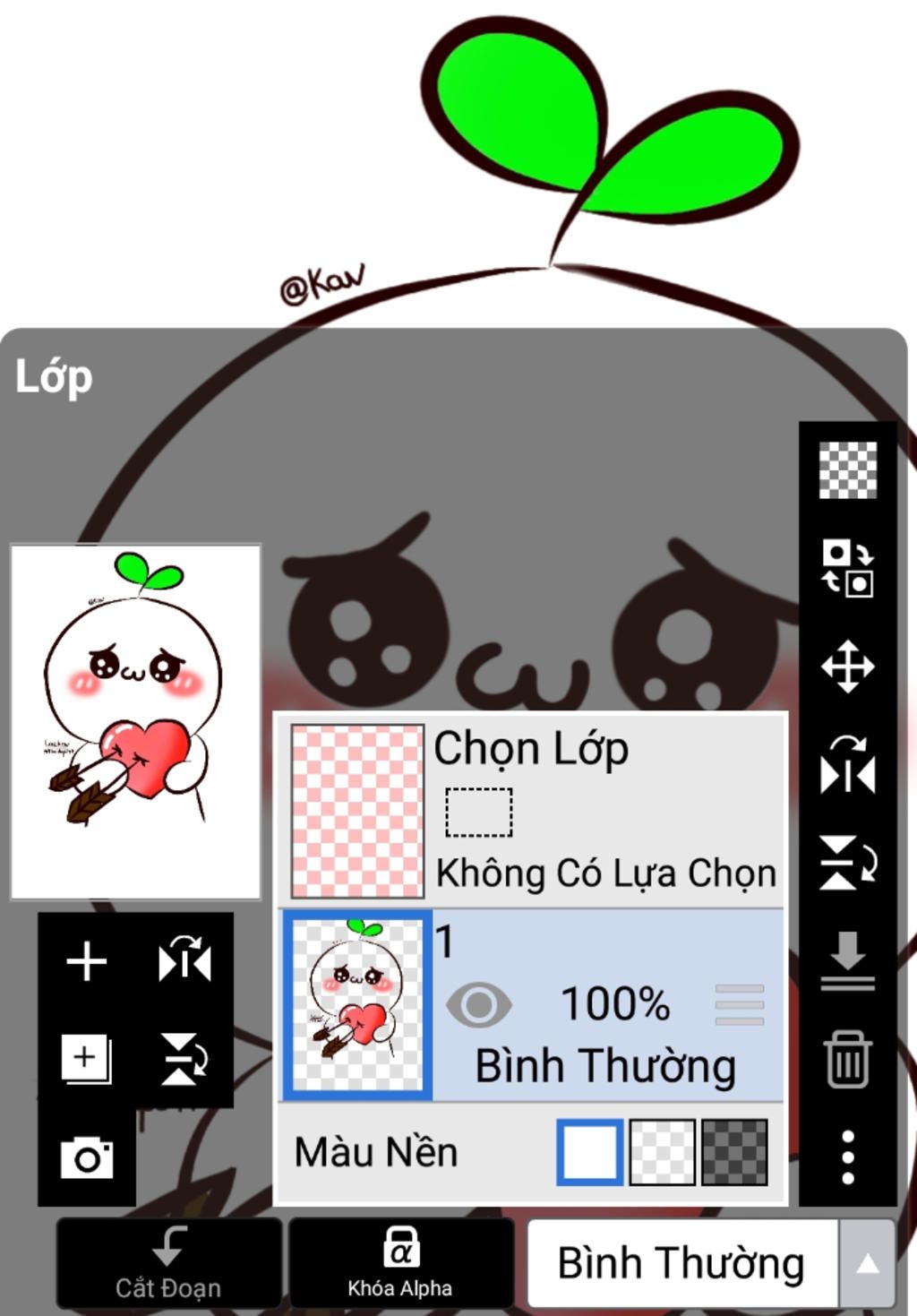
Task: Add layer from camera photo
Action: tap(87, 1157)
